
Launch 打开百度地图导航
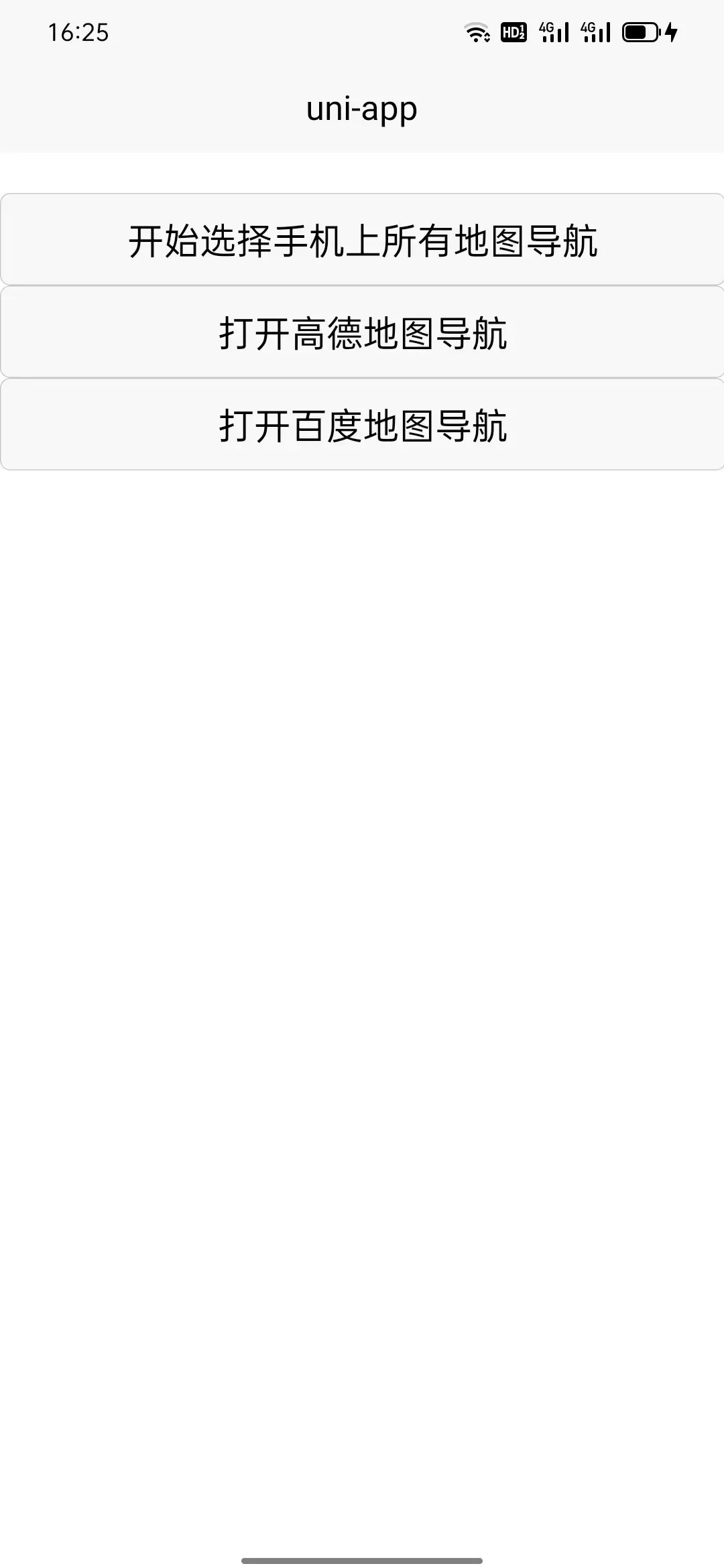[x=362, y=425]
